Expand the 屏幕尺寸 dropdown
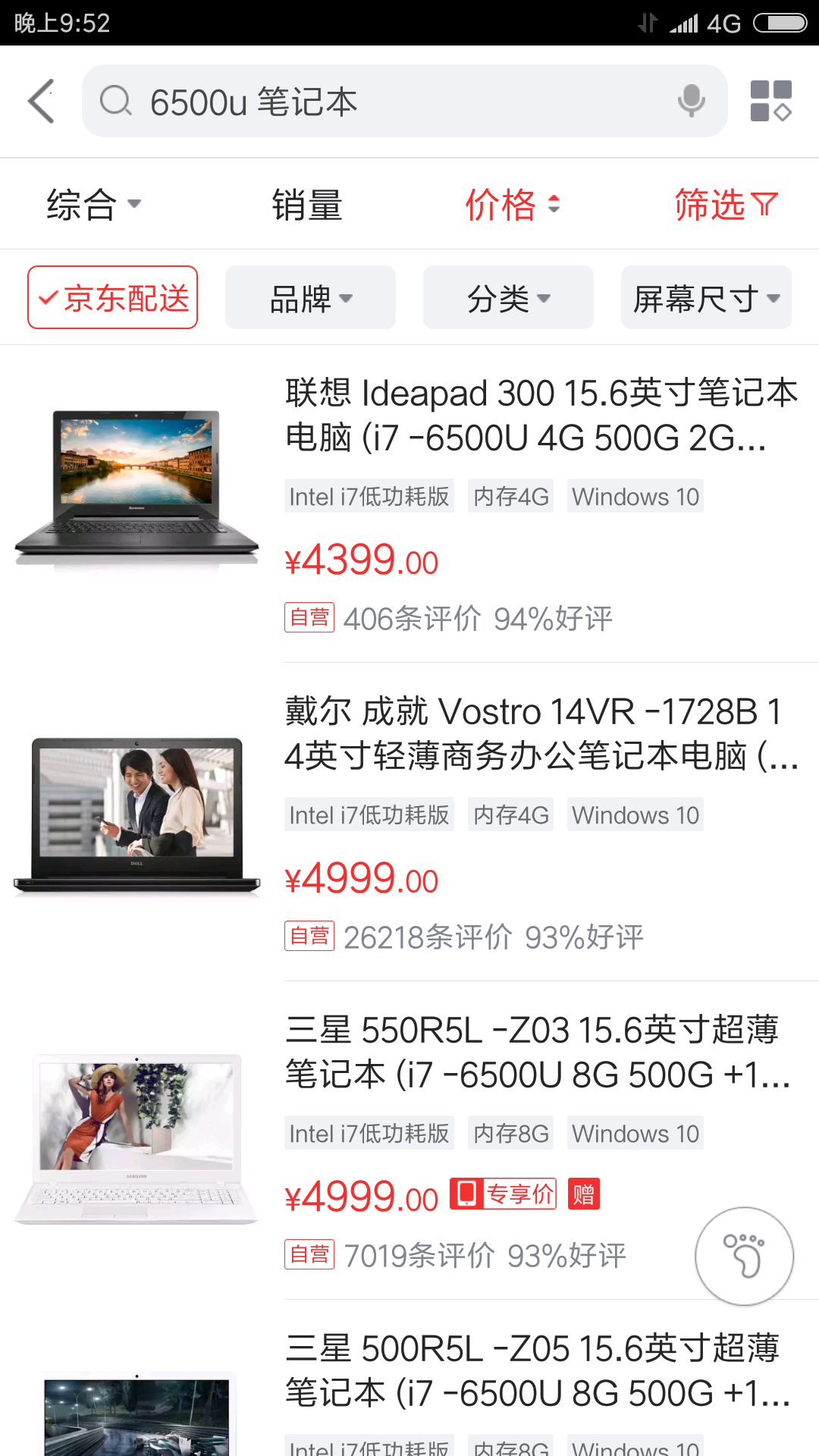Image resolution: width=819 pixels, height=1456 pixels. click(706, 298)
